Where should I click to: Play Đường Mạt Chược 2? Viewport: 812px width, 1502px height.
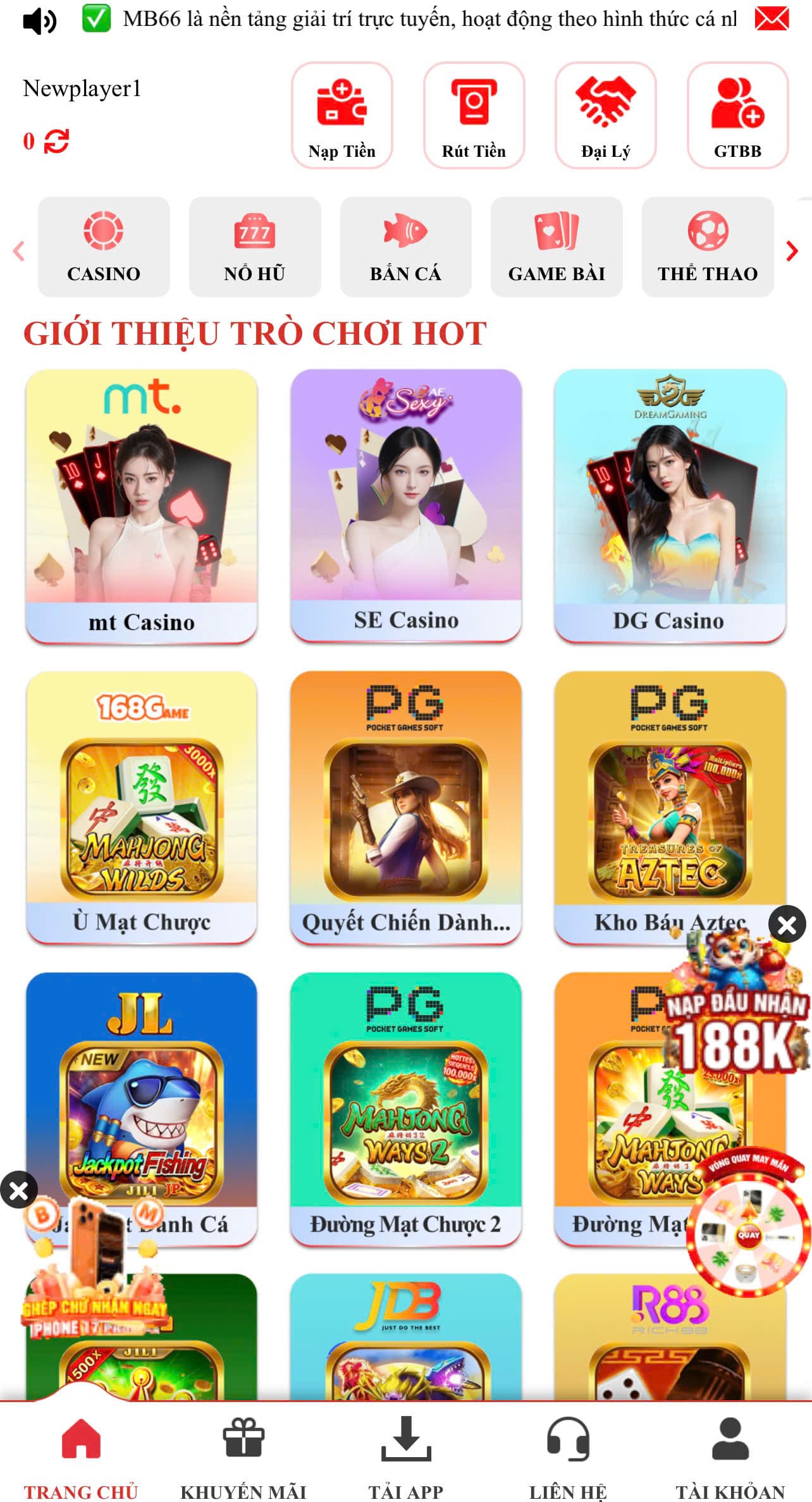click(x=405, y=1108)
